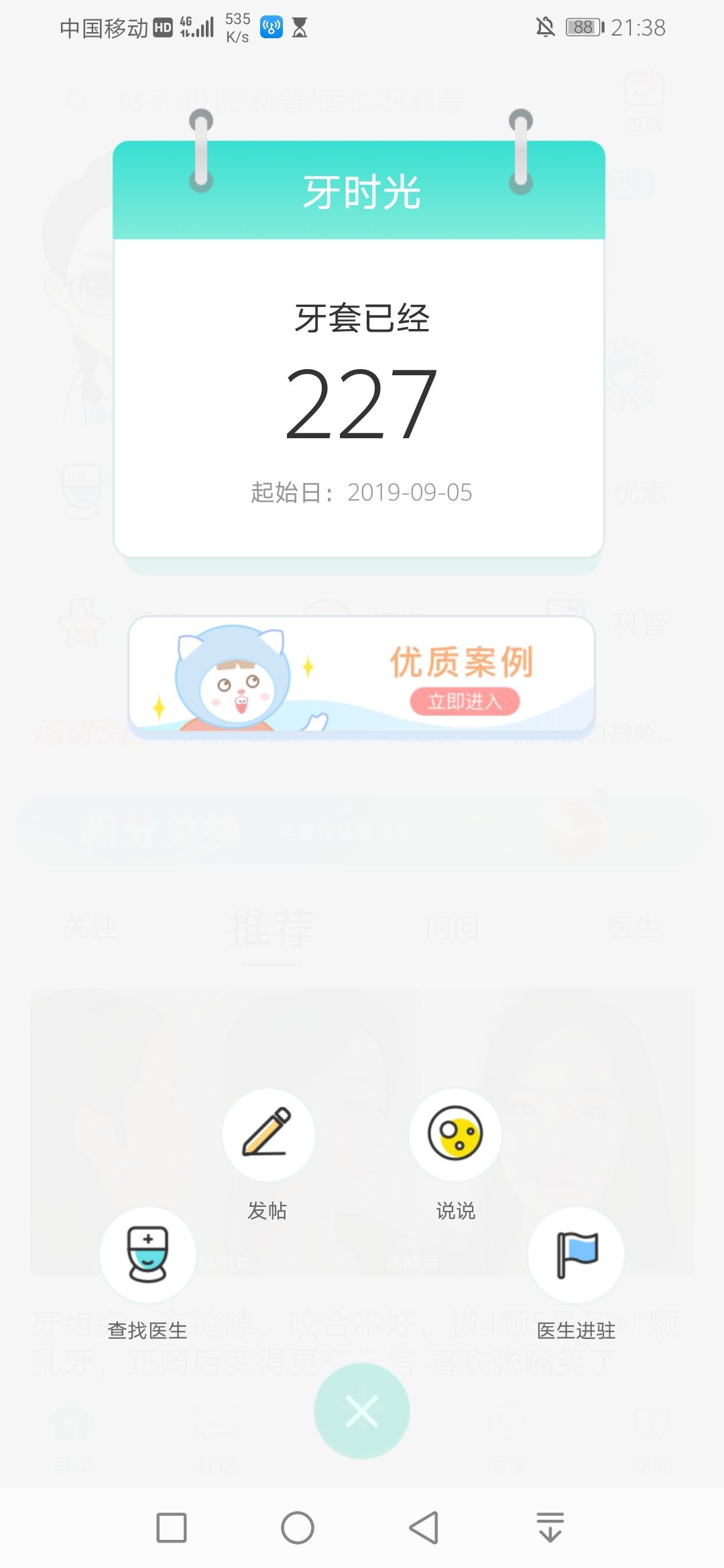Tap 发帖 to write a post
The image size is (724, 1568).
[268, 1136]
